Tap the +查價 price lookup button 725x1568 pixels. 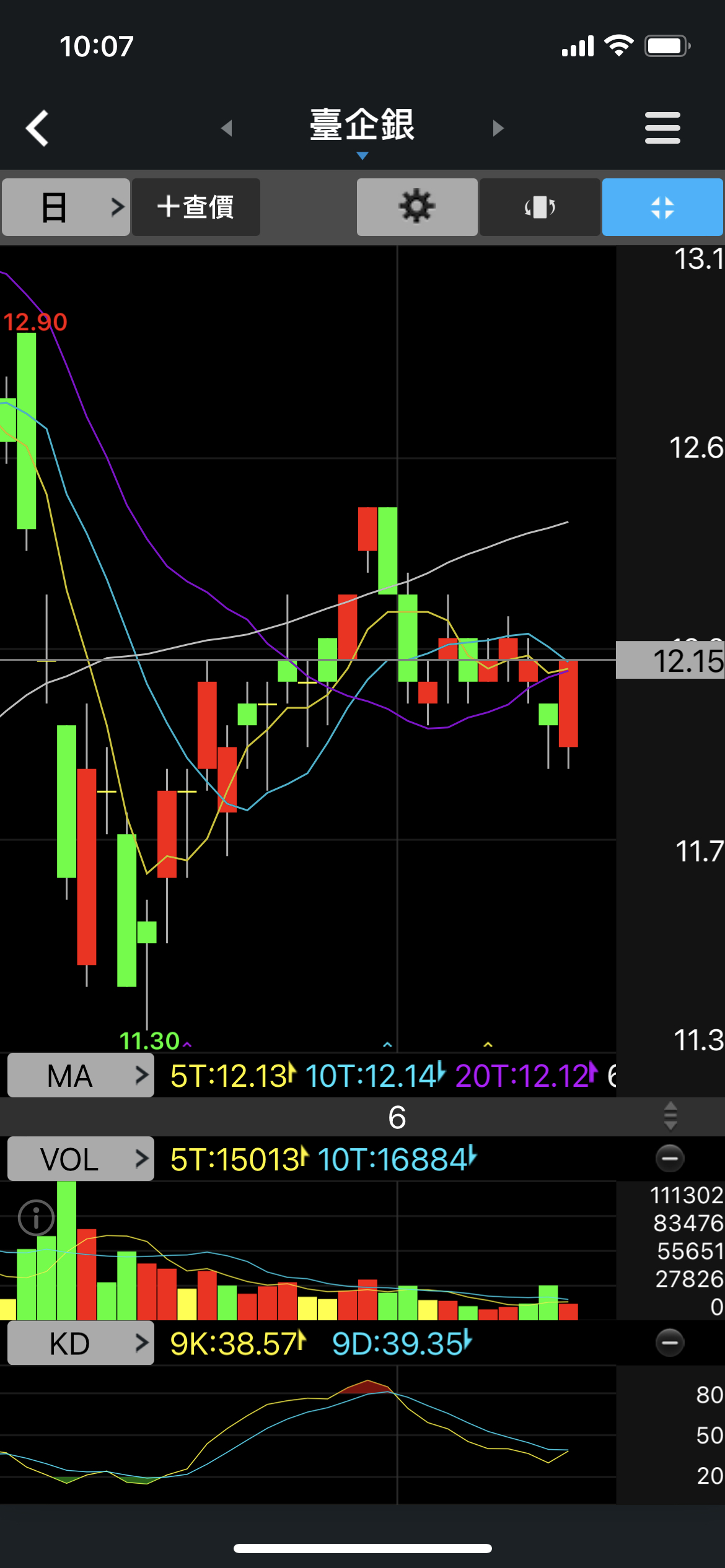pyautogui.click(x=196, y=207)
